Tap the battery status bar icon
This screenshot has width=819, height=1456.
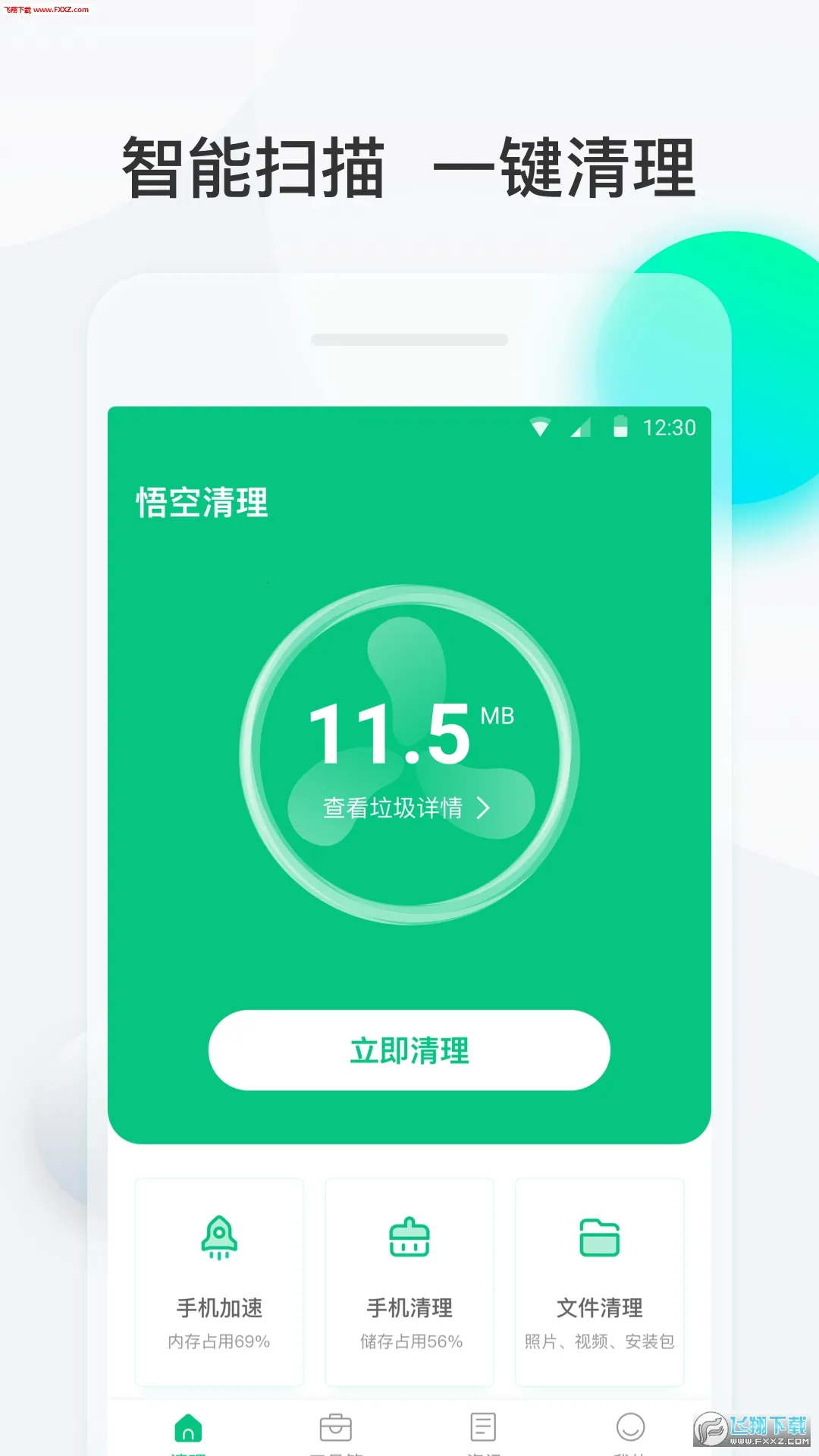622,428
